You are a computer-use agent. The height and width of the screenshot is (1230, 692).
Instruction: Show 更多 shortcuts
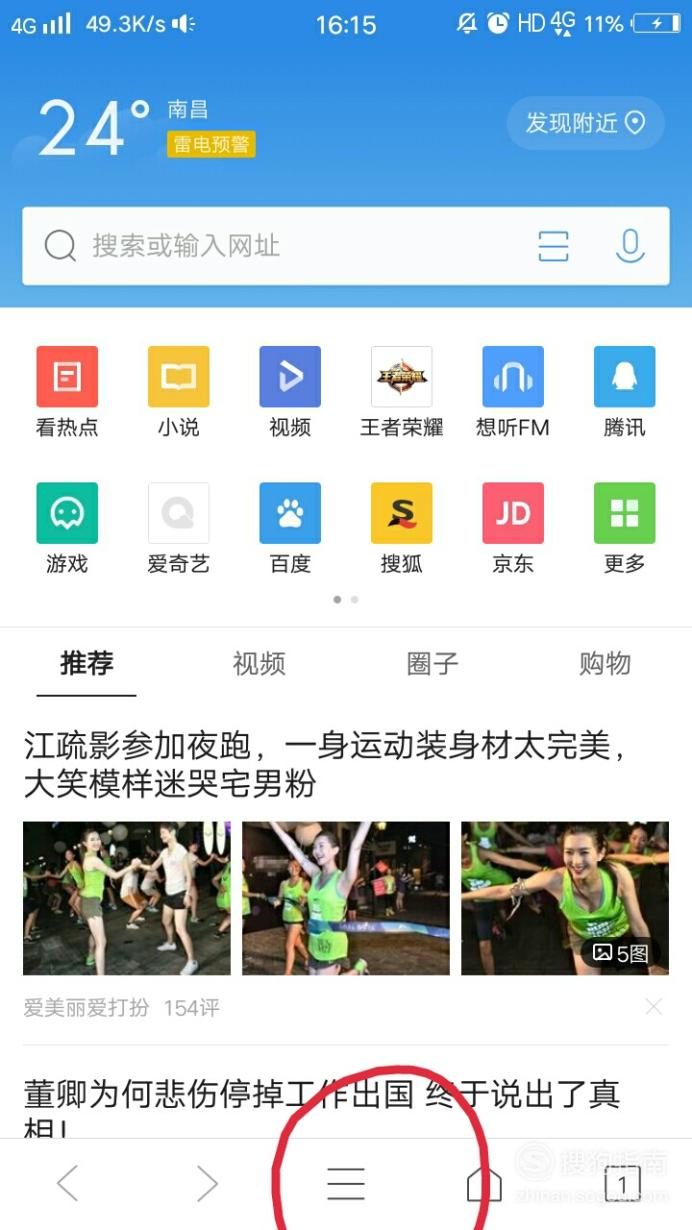point(625,528)
